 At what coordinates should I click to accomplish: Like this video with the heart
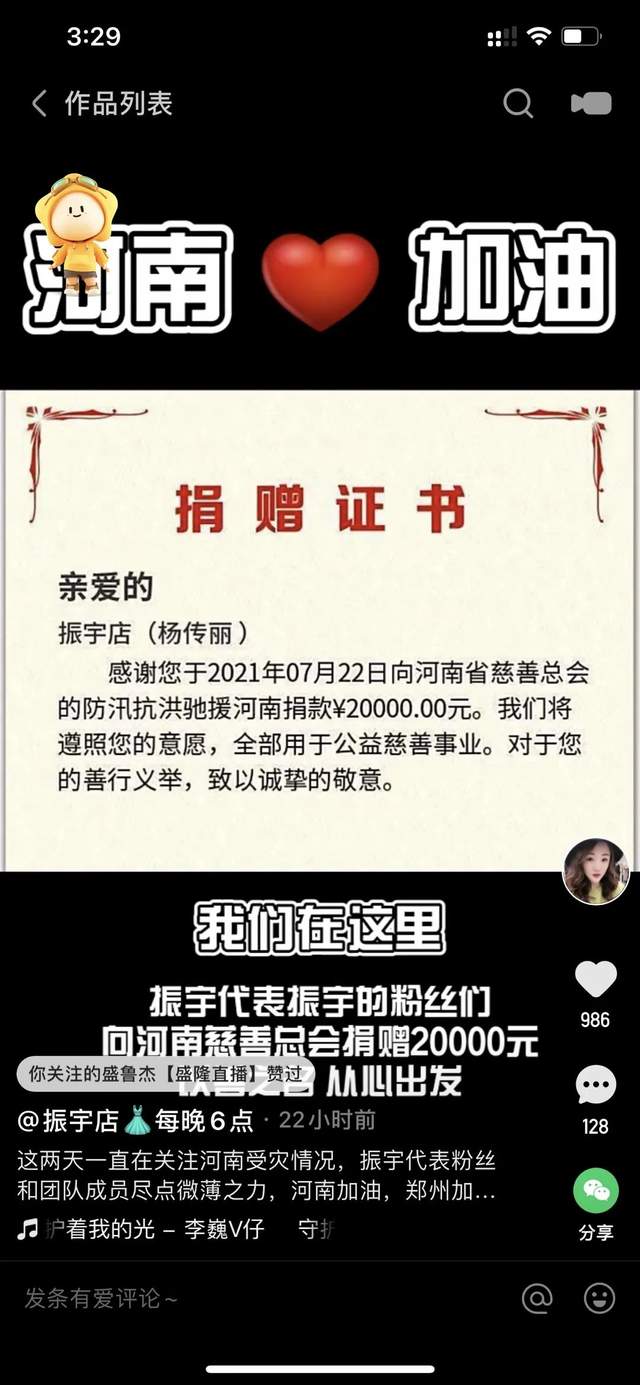[x=596, y=979]
